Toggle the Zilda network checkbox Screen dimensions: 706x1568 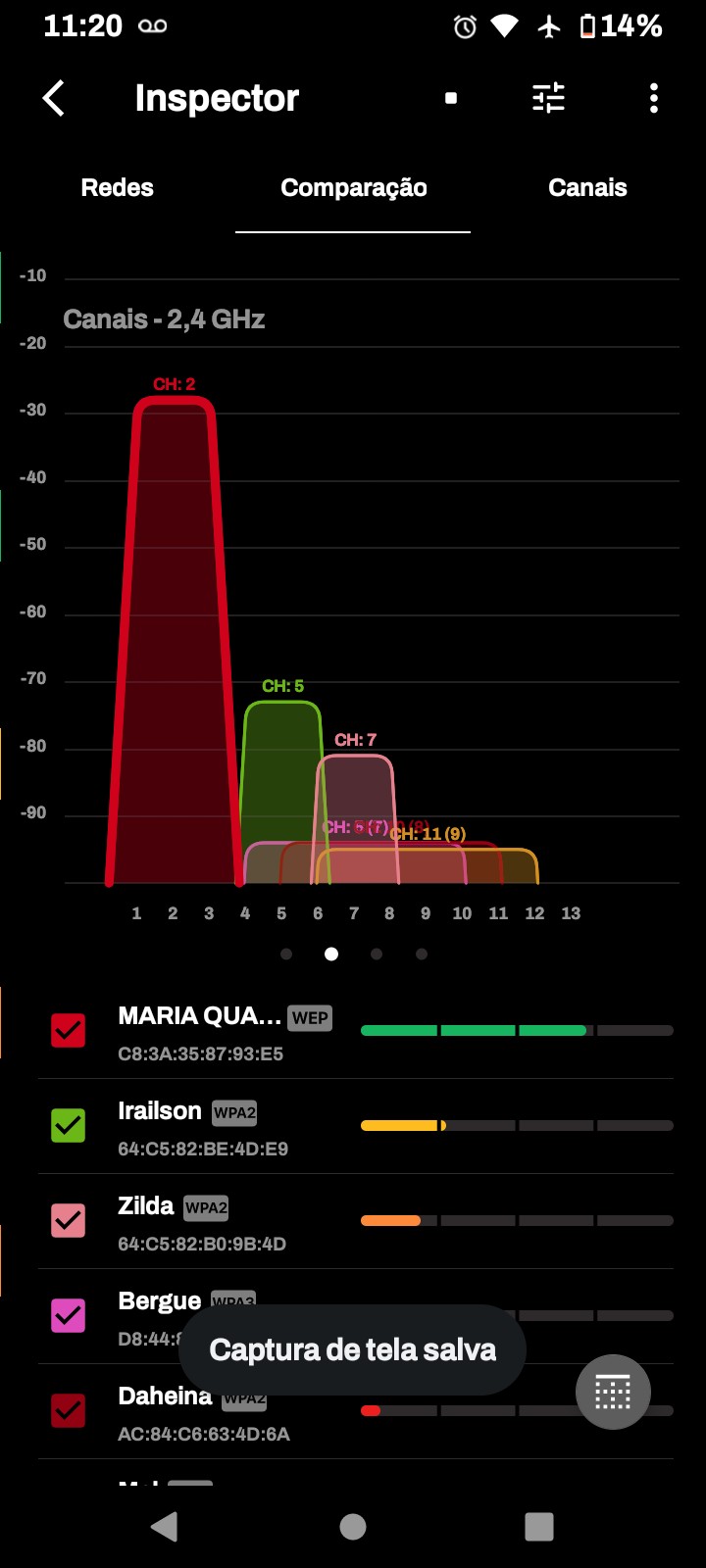click(x=69, y=1220)
